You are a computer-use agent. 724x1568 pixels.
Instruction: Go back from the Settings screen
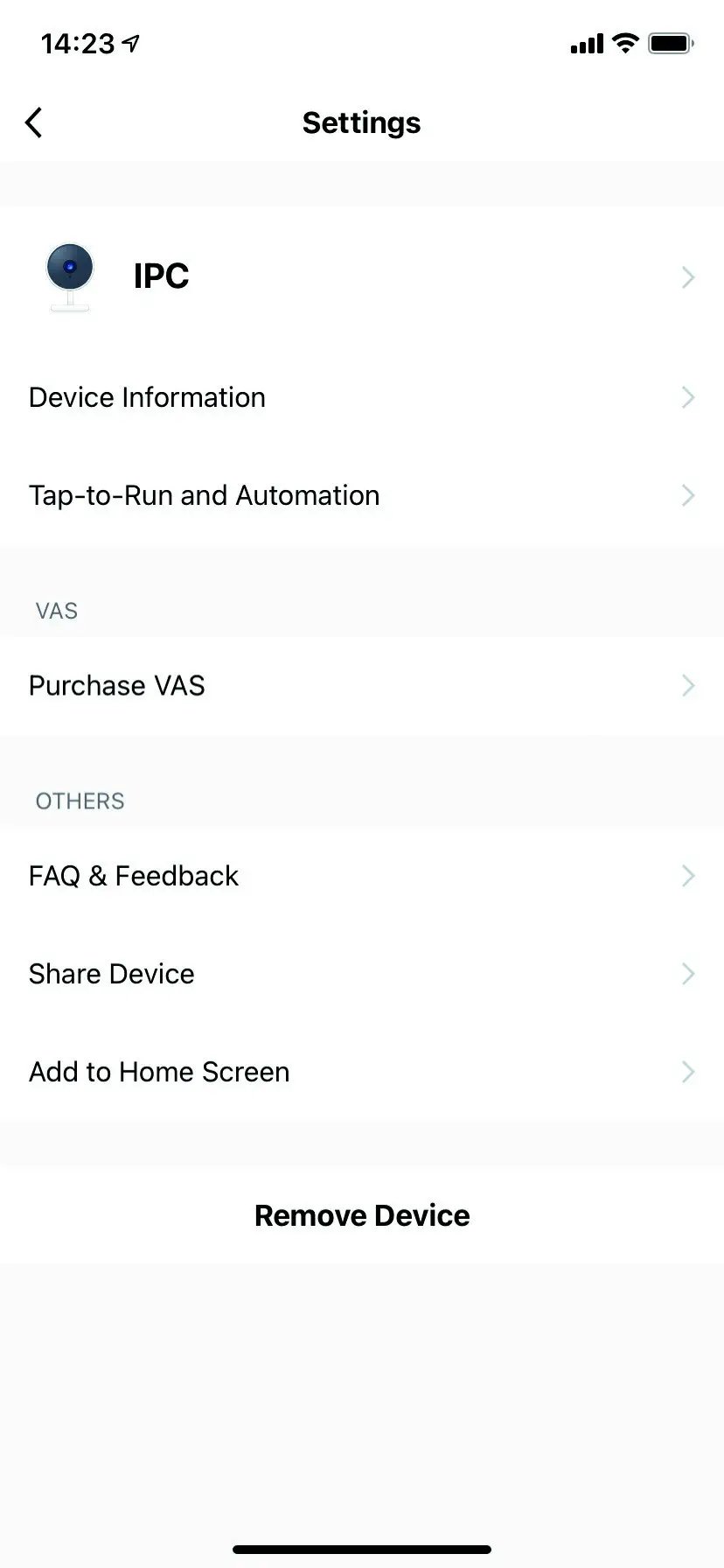(34, 122)
